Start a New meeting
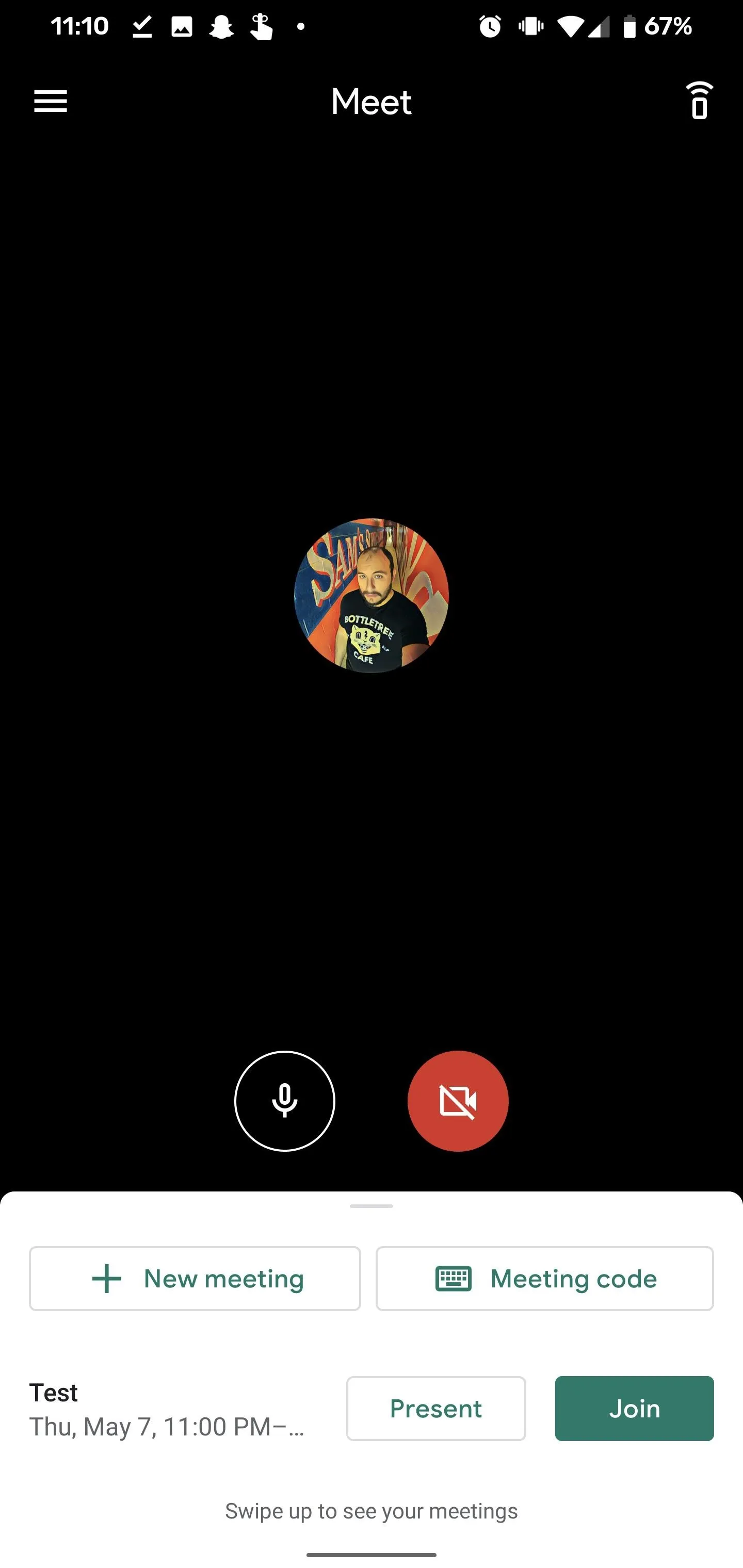The image size is (743, 1568). (195, 1278)
